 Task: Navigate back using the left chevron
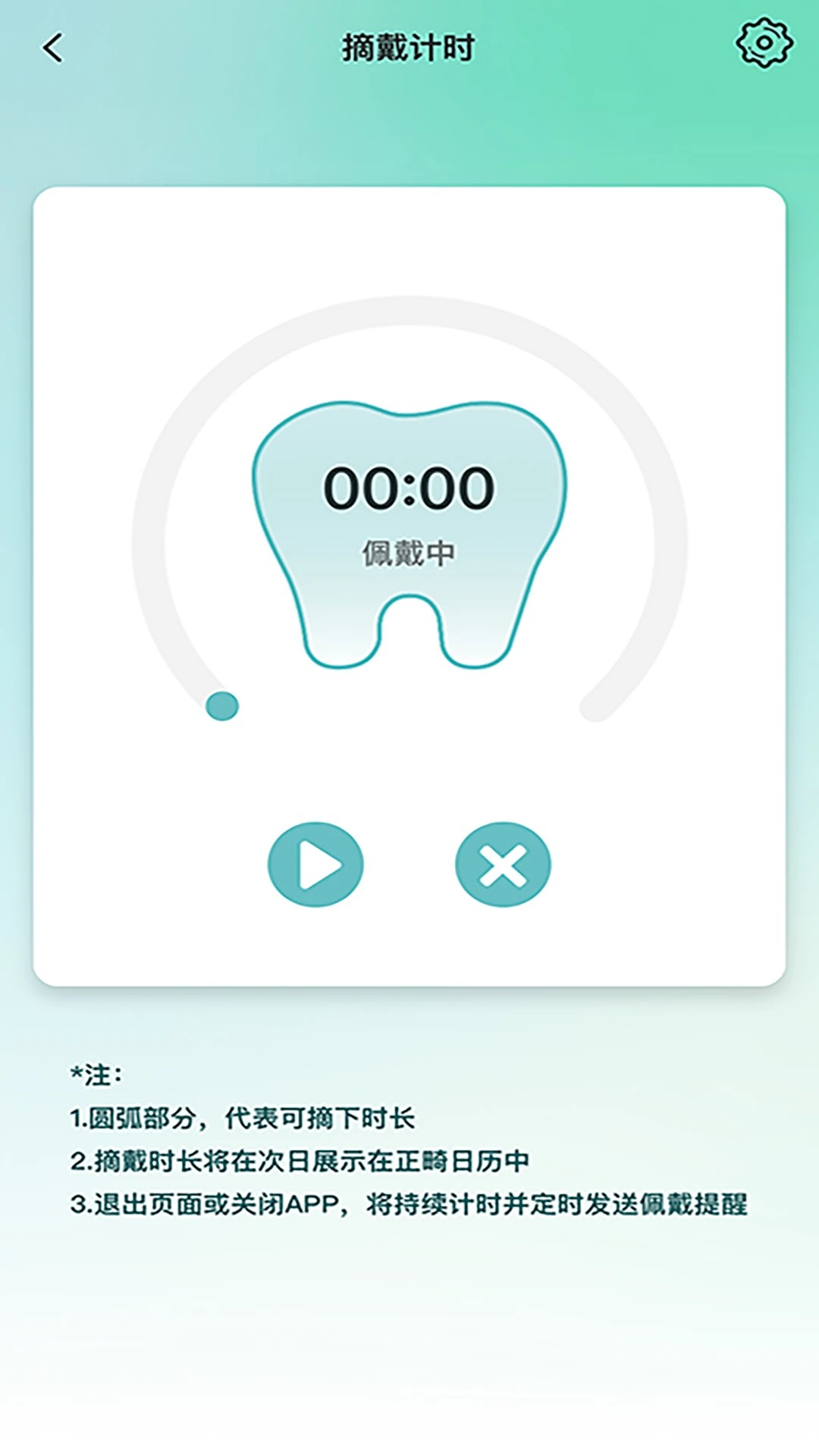coord(52,47)
